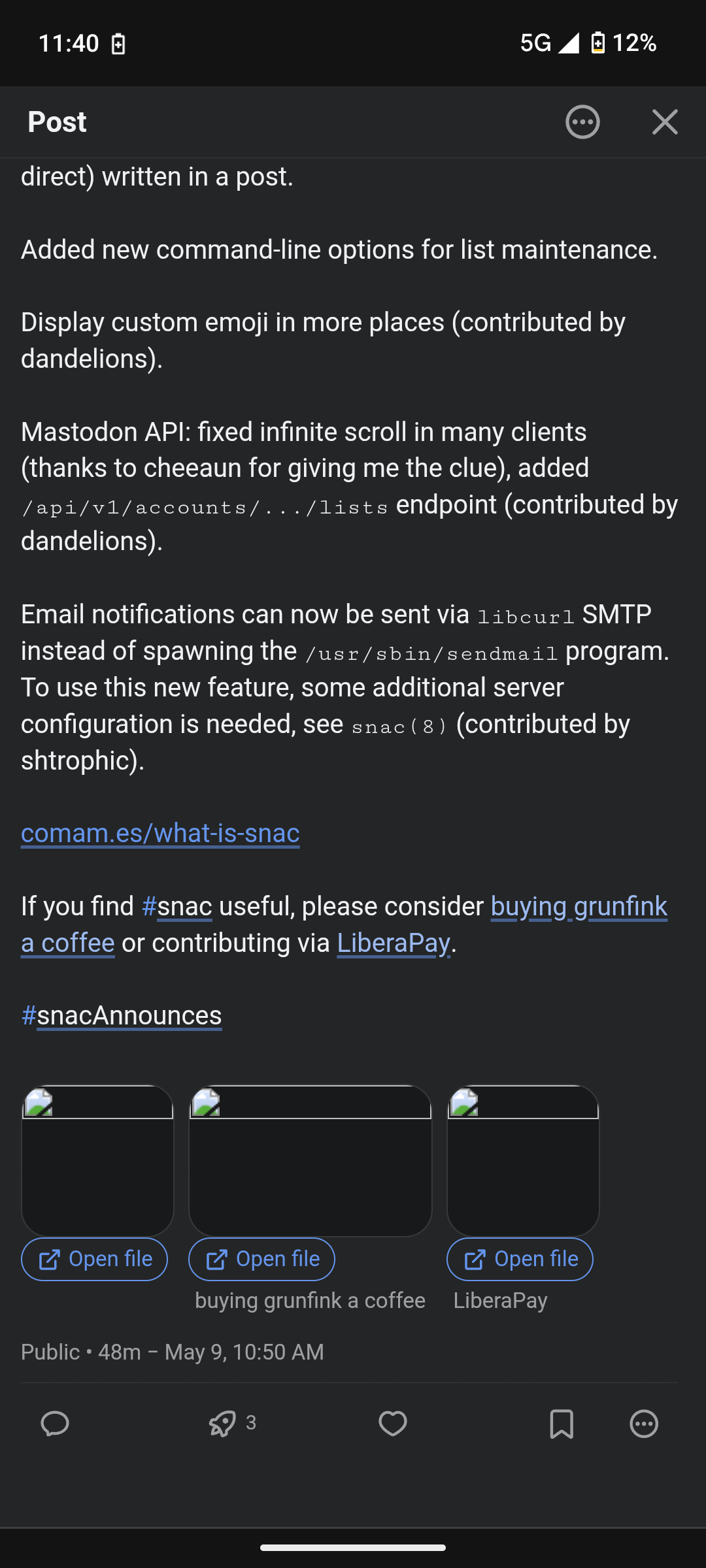This screenshot has width=706, height=1568.
Task: Open the #snac hashtag
Action: click(x=176, y=906)
